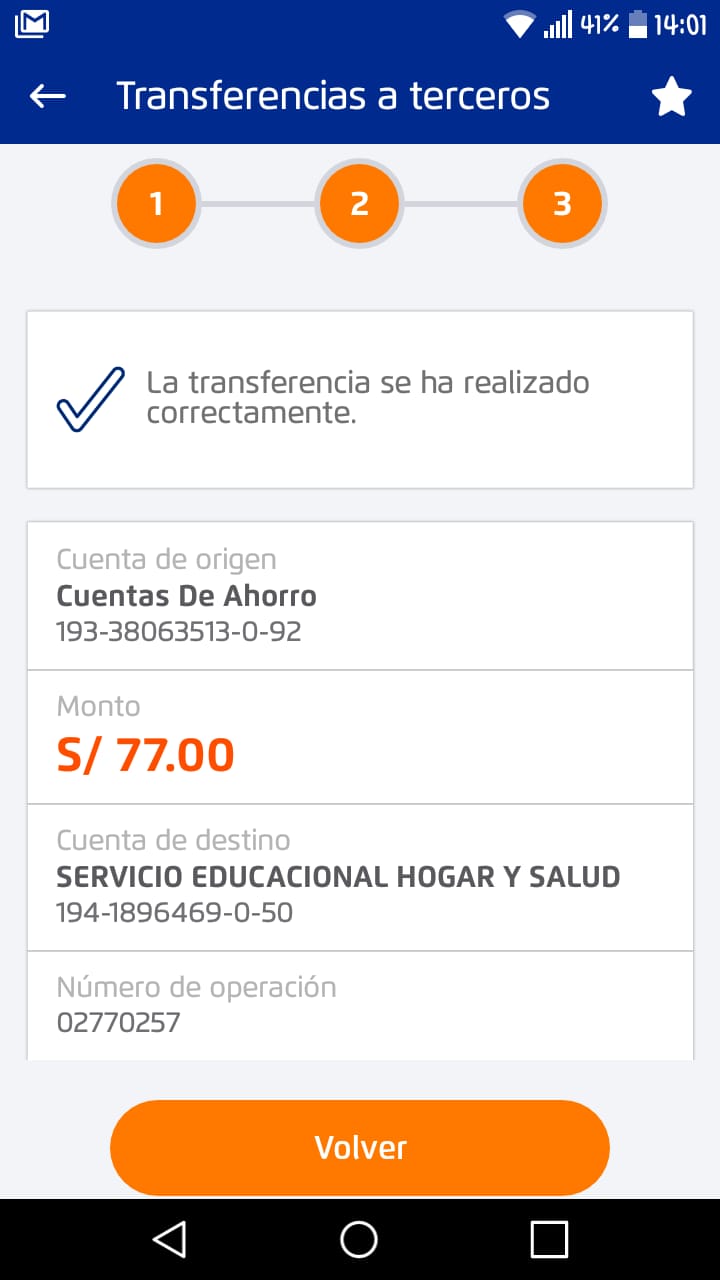Screen dimensions: 720x1280
Task: Mark this transfer as favorite with the star
Action: click(x=671, y=97)
